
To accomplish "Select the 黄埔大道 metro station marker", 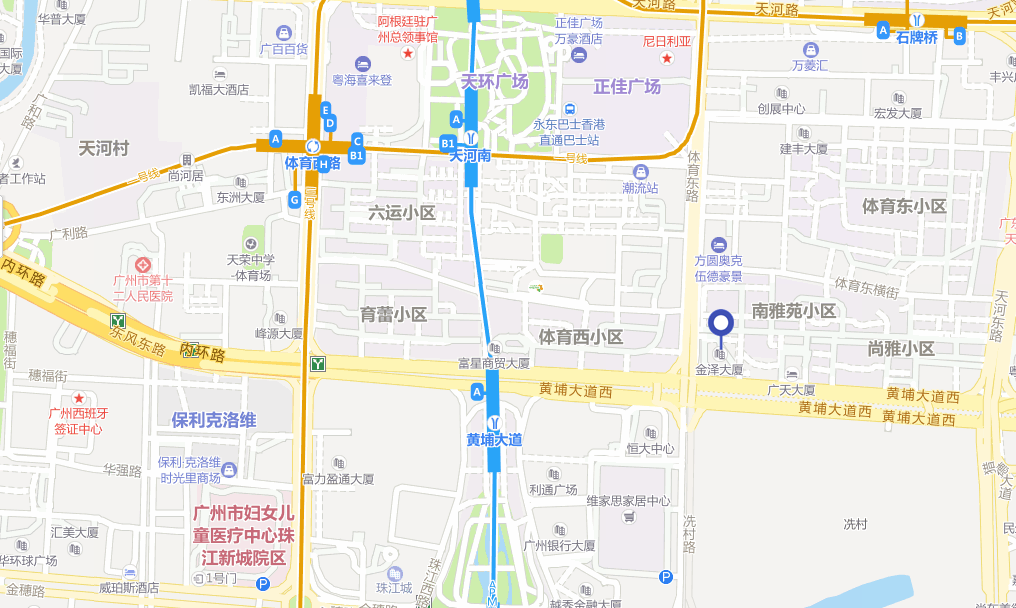I will [x=493, y=421].
